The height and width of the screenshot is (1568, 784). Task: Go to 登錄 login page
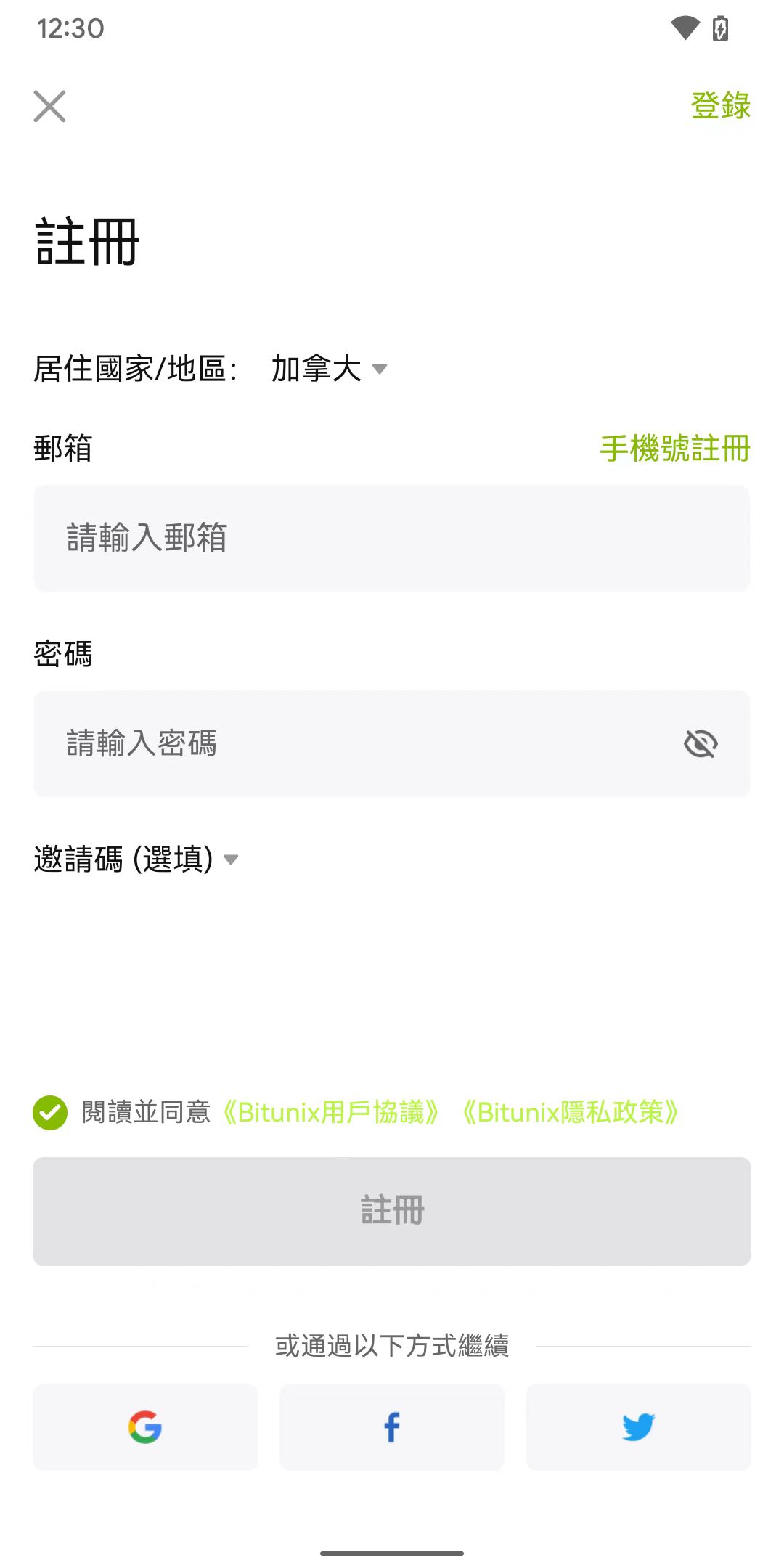point(719,106)
